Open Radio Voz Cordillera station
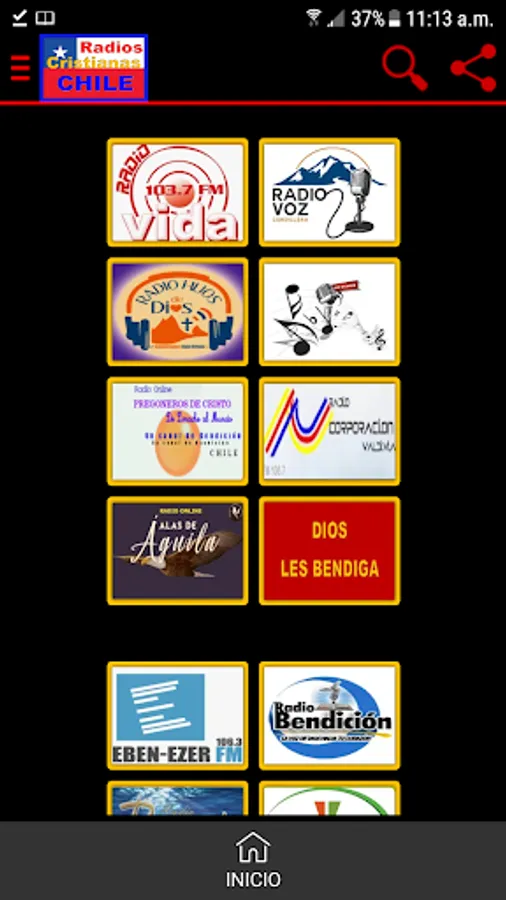 pyautogui.click(x=330, y=192)
